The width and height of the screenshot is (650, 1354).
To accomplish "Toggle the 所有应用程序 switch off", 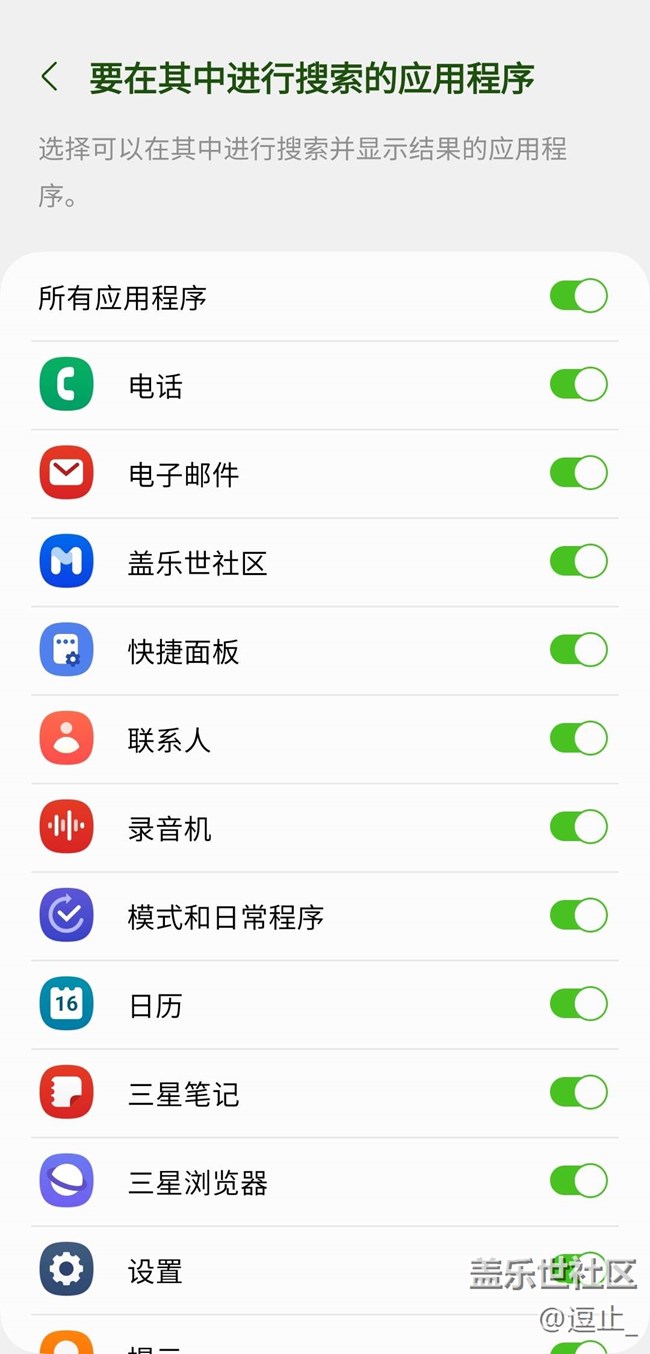I will tap(578, 297).
